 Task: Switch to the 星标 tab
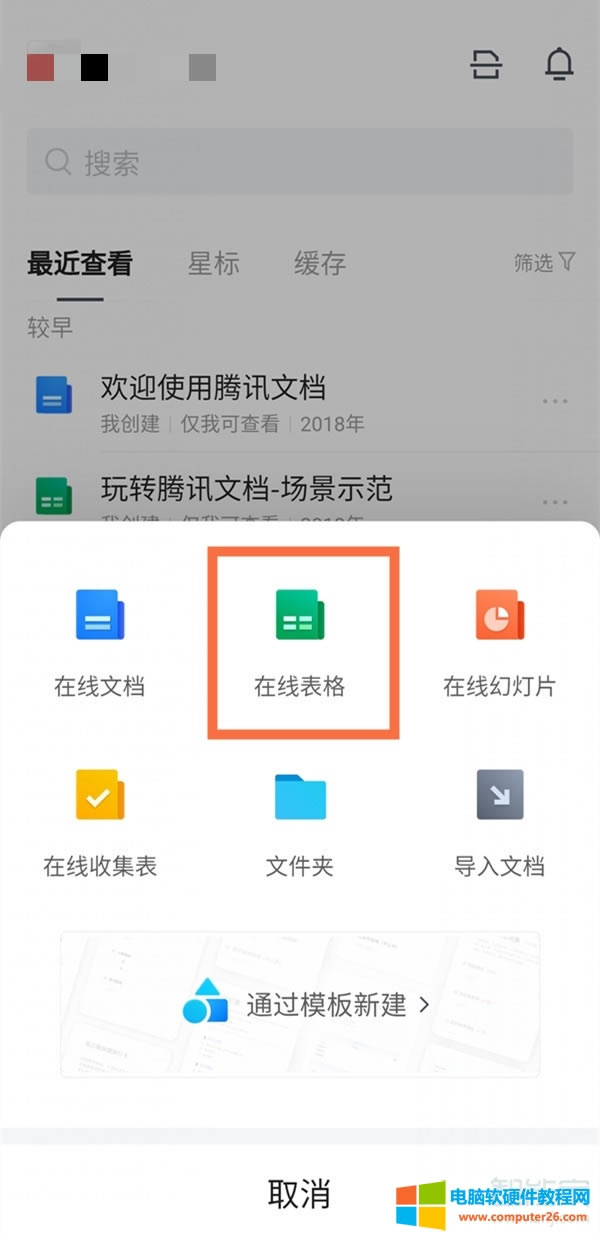(x=214, y=263)
